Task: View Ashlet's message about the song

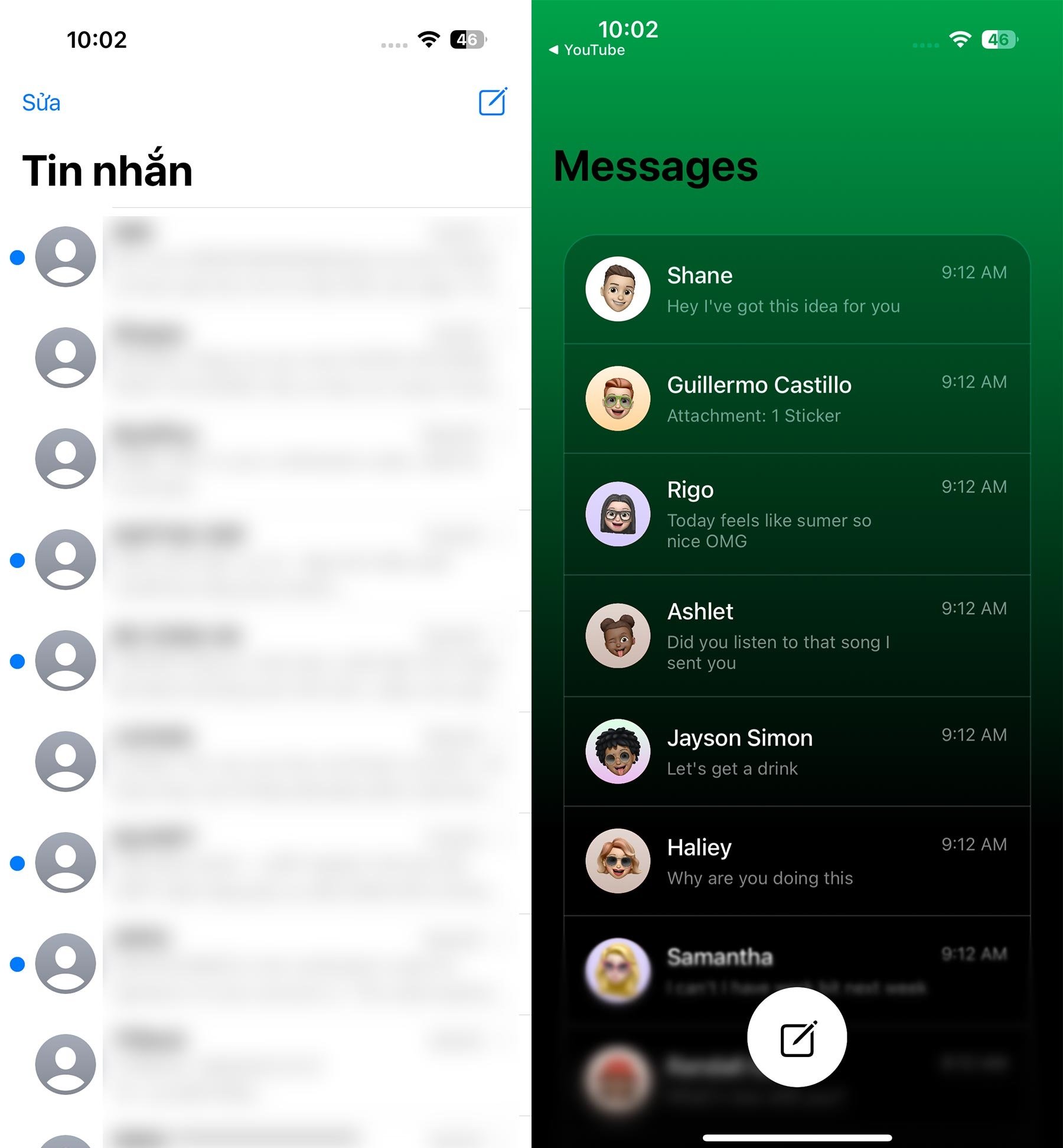Action: 796,635
